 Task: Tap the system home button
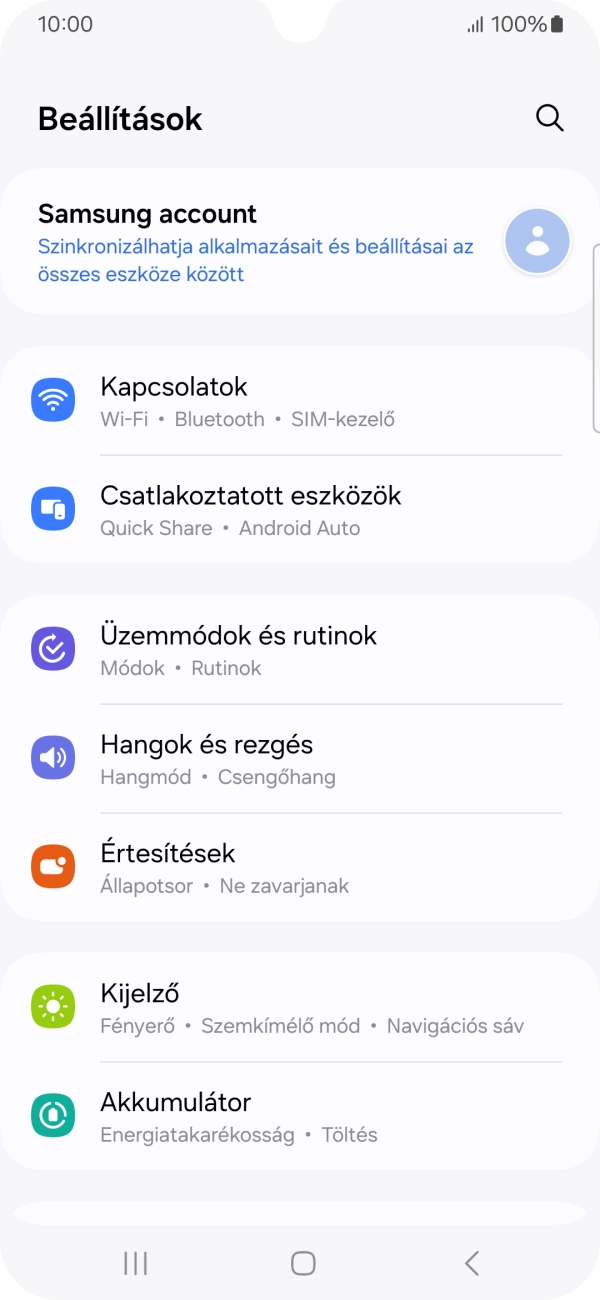pos(303,1263)
